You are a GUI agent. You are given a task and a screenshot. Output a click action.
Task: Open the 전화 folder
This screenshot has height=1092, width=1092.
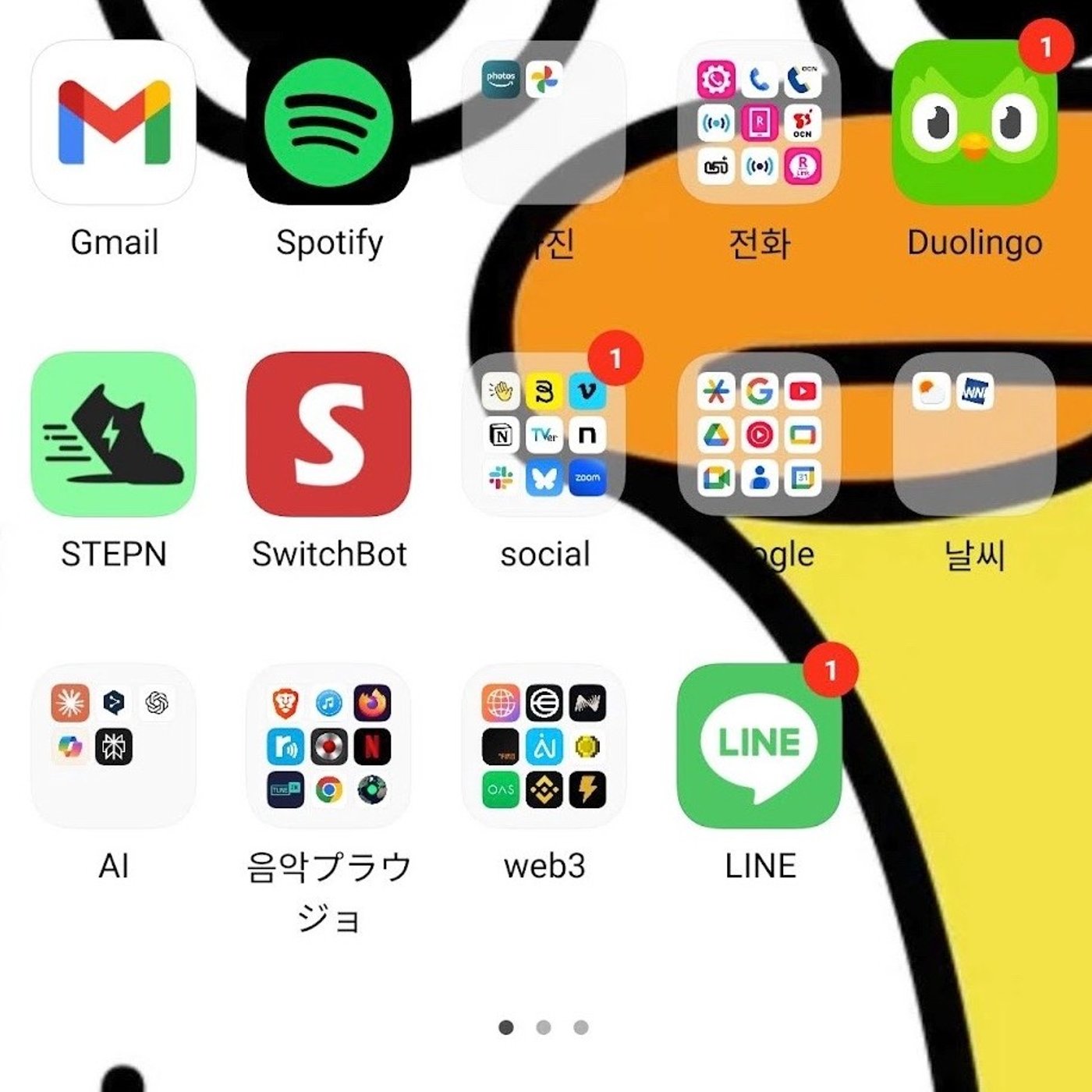(759, 123)
